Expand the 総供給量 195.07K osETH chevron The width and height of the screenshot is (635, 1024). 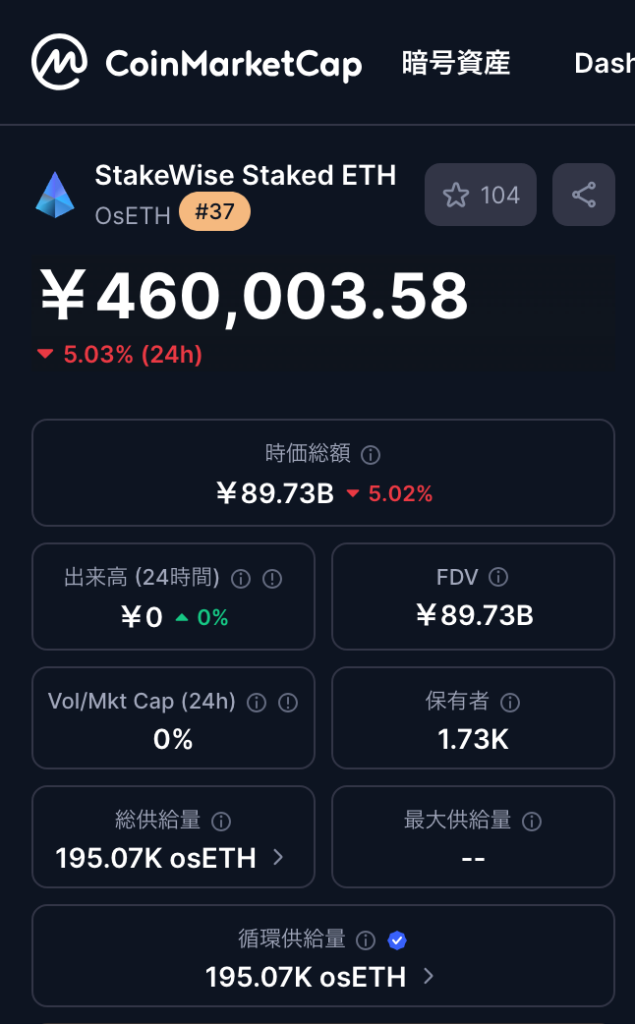[x=278, y=857]
